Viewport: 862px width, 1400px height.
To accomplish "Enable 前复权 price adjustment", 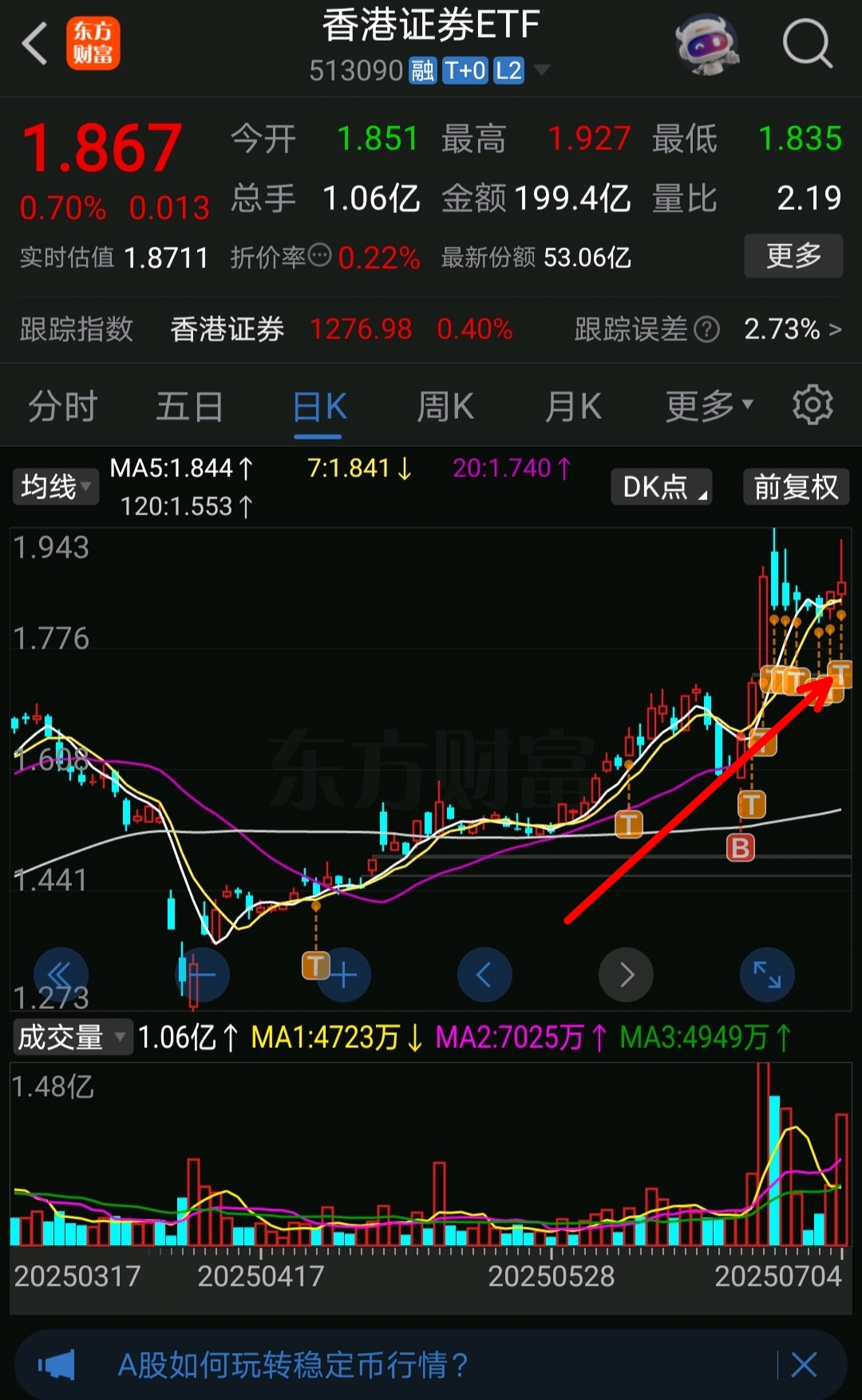I will [795, 487].
